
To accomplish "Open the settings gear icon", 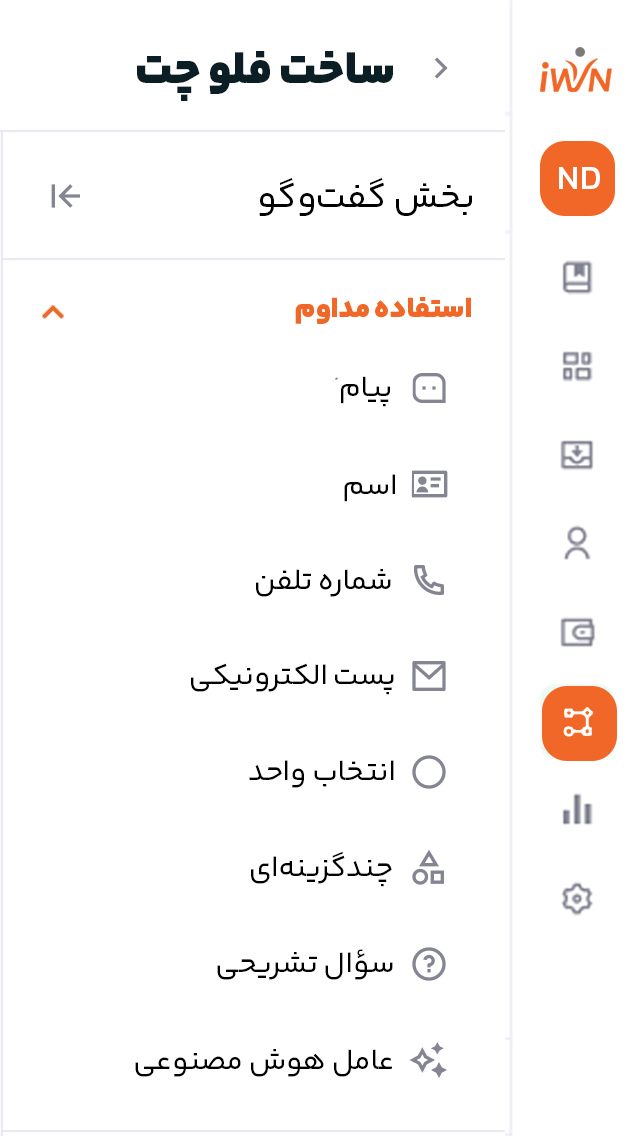I will (x=577, y=899).
